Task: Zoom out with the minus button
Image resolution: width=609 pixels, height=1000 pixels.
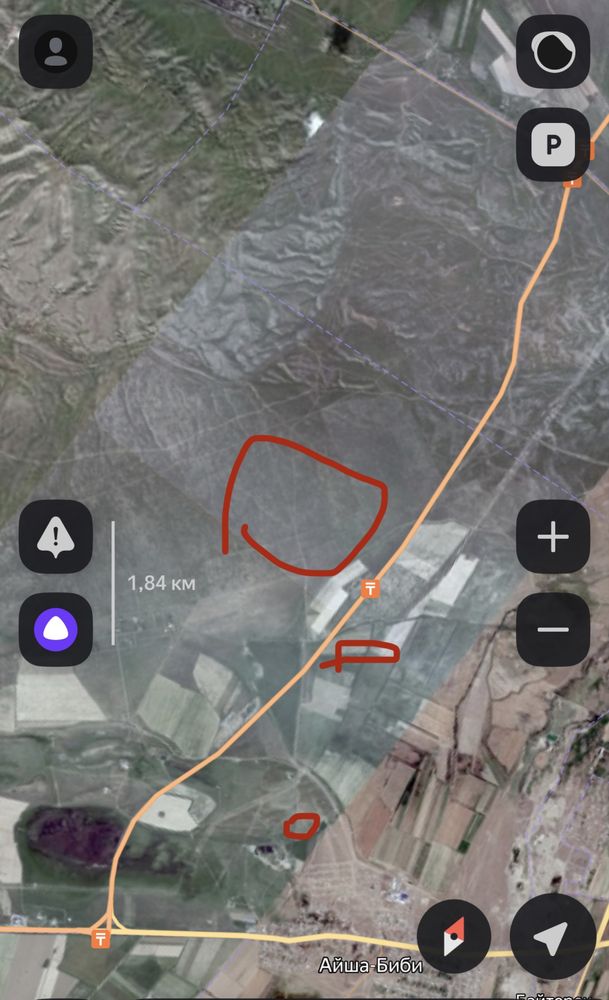Action: tap(553, 630)
